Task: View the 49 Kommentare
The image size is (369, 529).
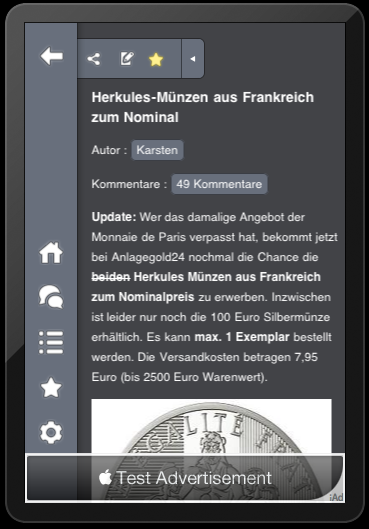Action: [219, 184]
